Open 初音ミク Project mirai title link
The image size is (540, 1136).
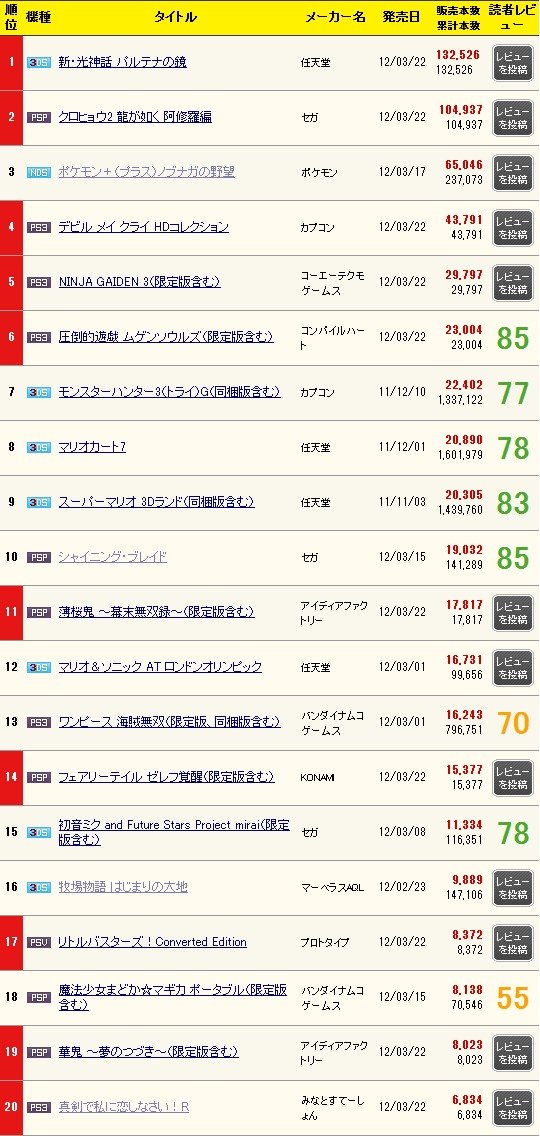point(174,833)
